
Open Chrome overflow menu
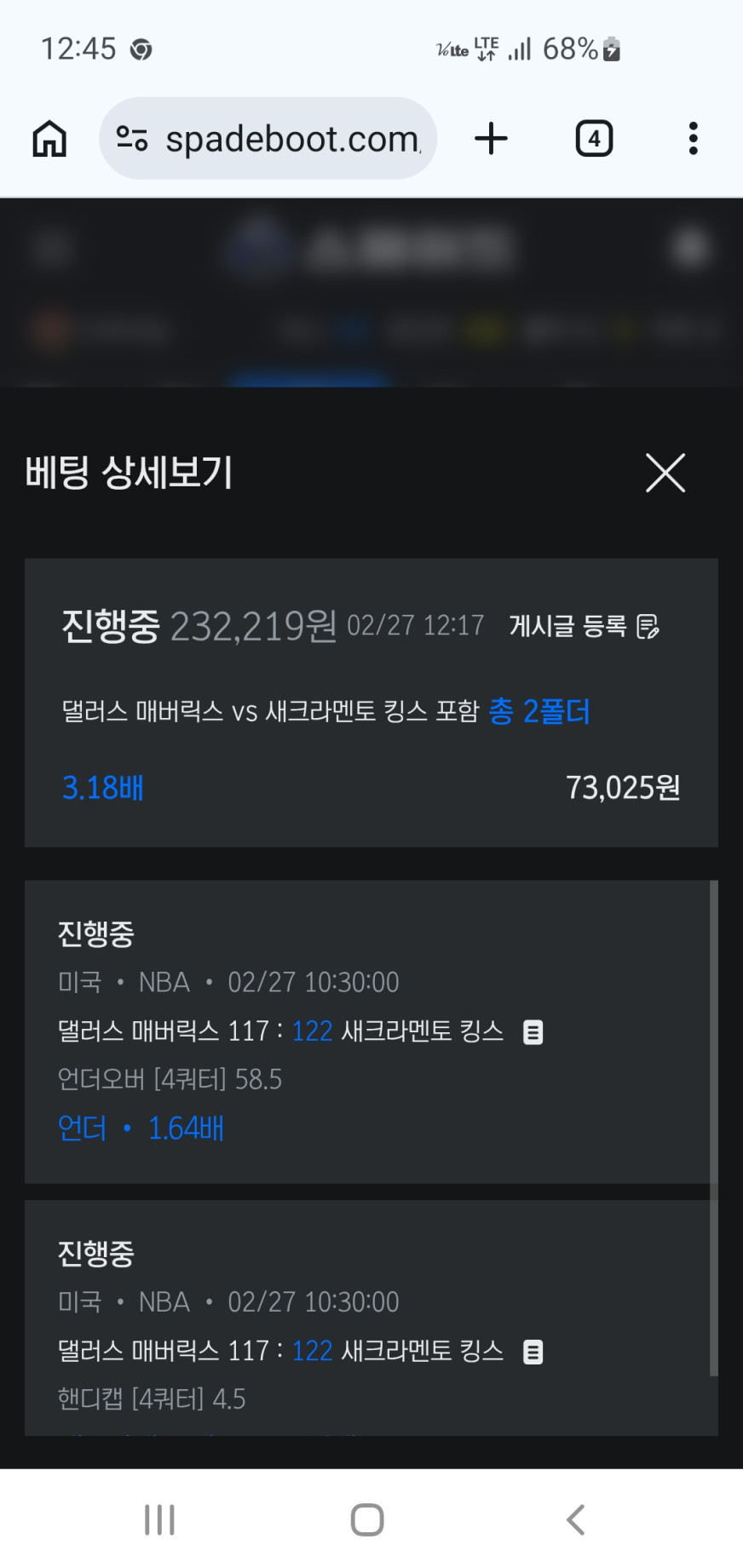(693, 138)
